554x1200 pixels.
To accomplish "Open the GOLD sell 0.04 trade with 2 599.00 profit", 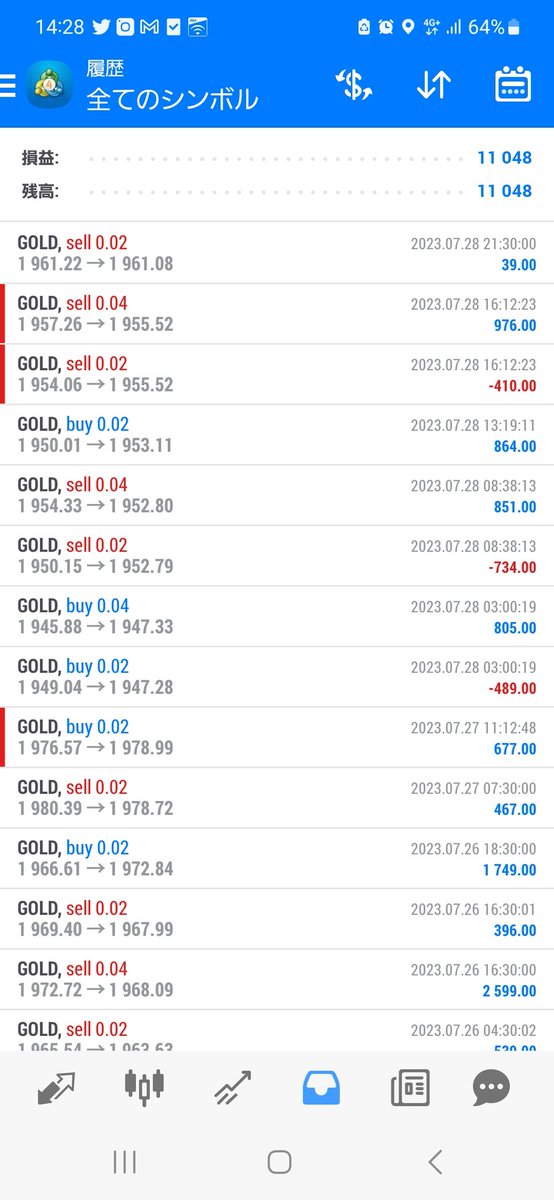I will pos(277,979).
